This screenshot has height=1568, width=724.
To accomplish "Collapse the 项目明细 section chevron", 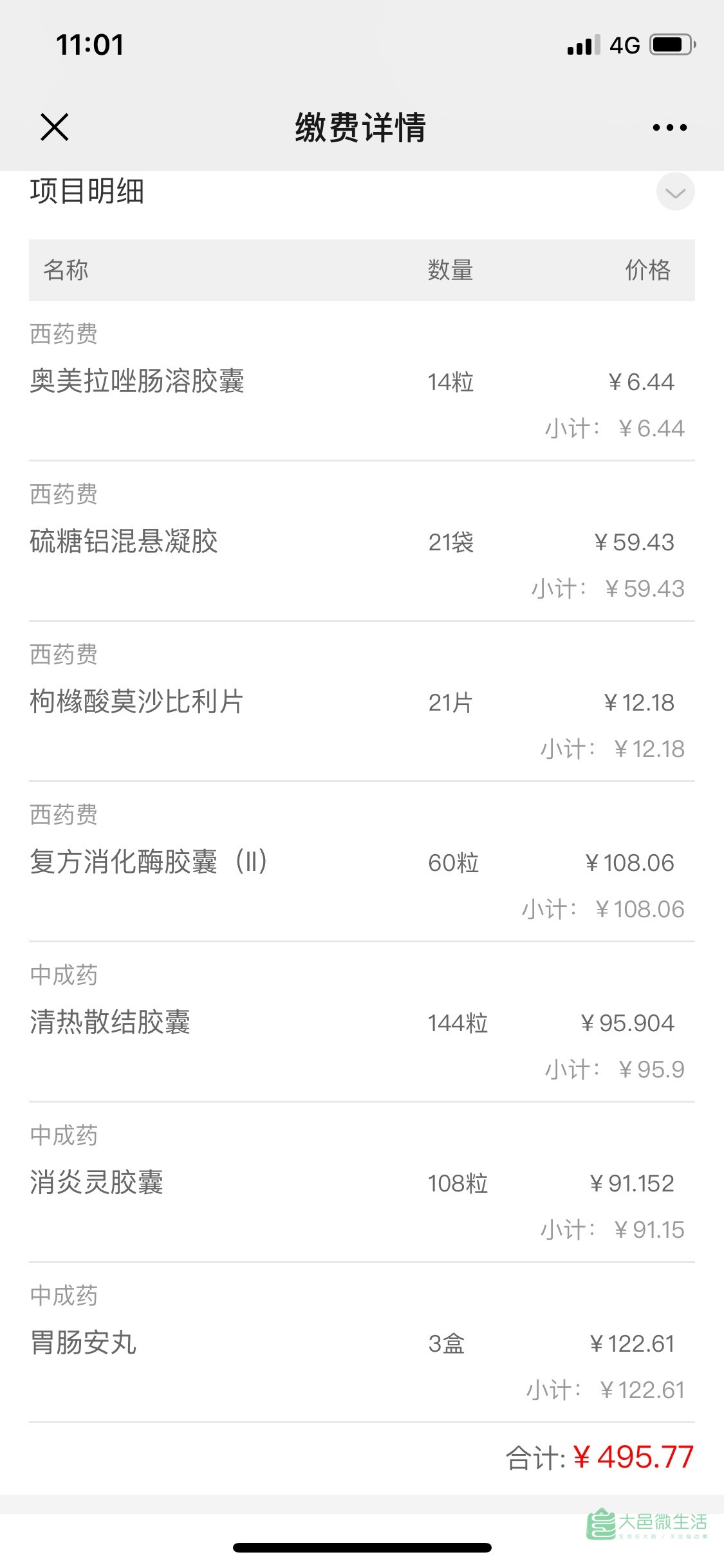I will tap(675, 192).
